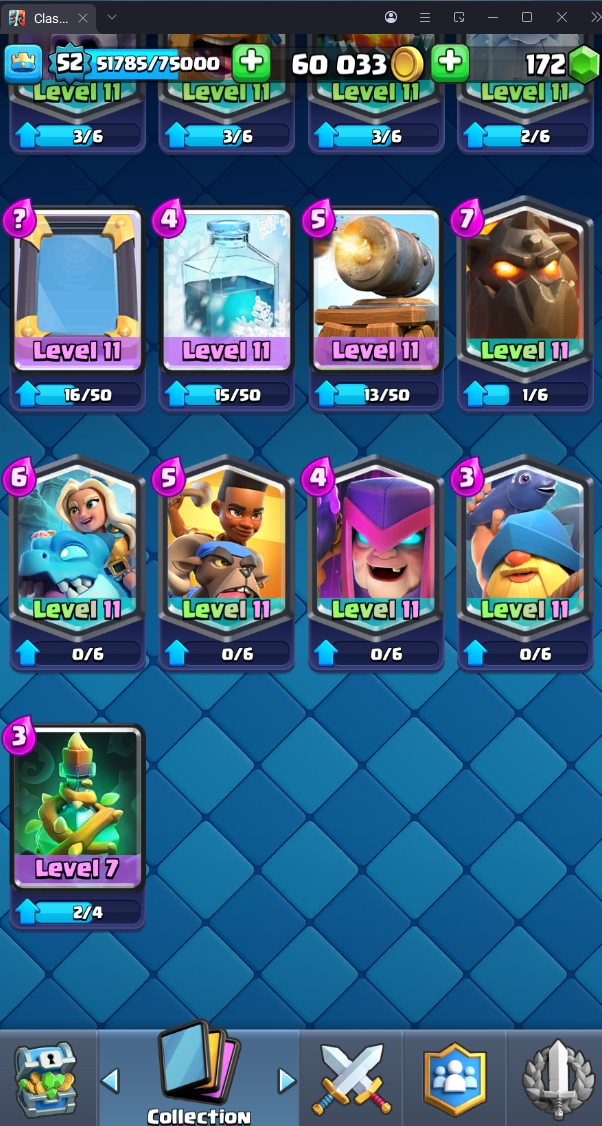Screen dimensions: 602x1126
Task: Tap the left arrow beside Collection
Action: point(111,1080)
